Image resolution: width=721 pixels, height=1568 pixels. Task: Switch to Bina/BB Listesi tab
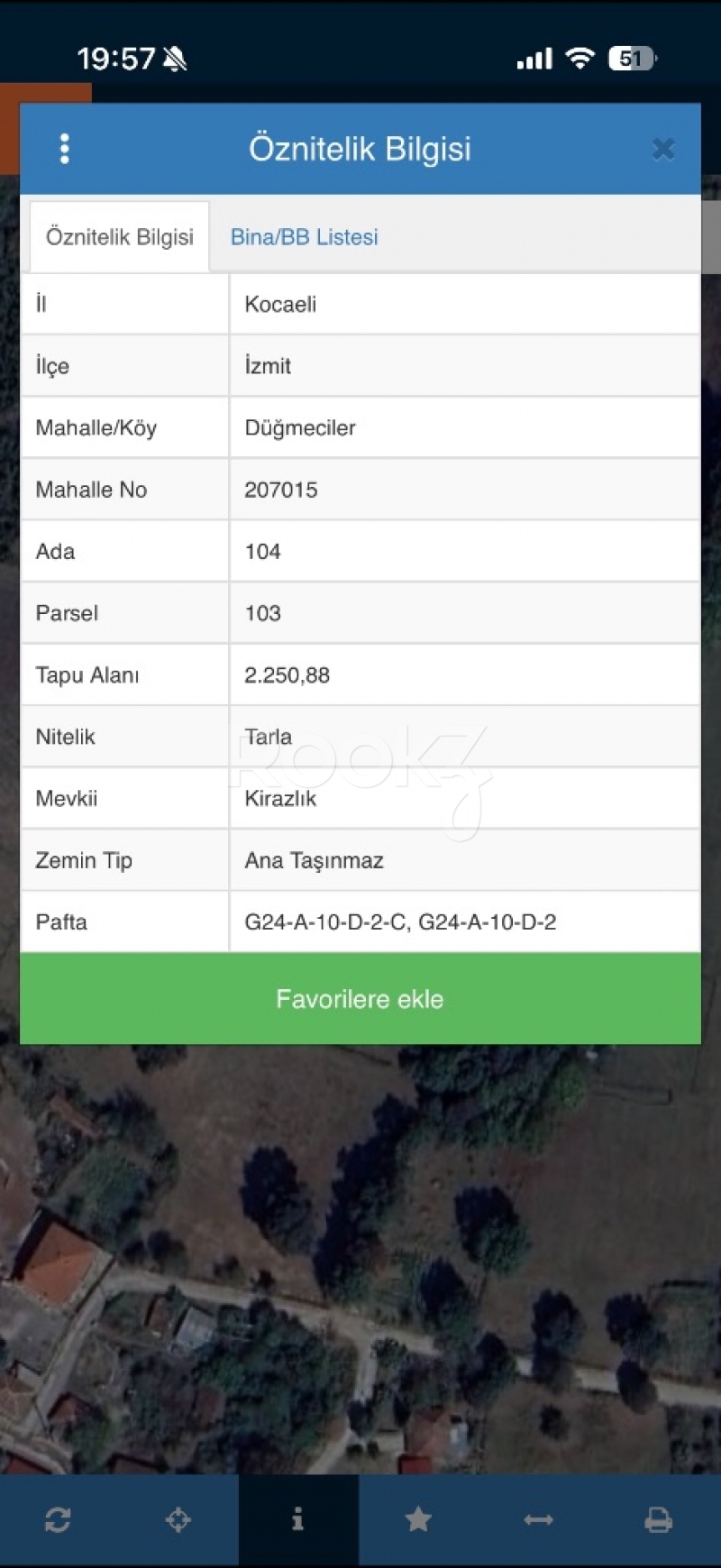click(304, 237)
